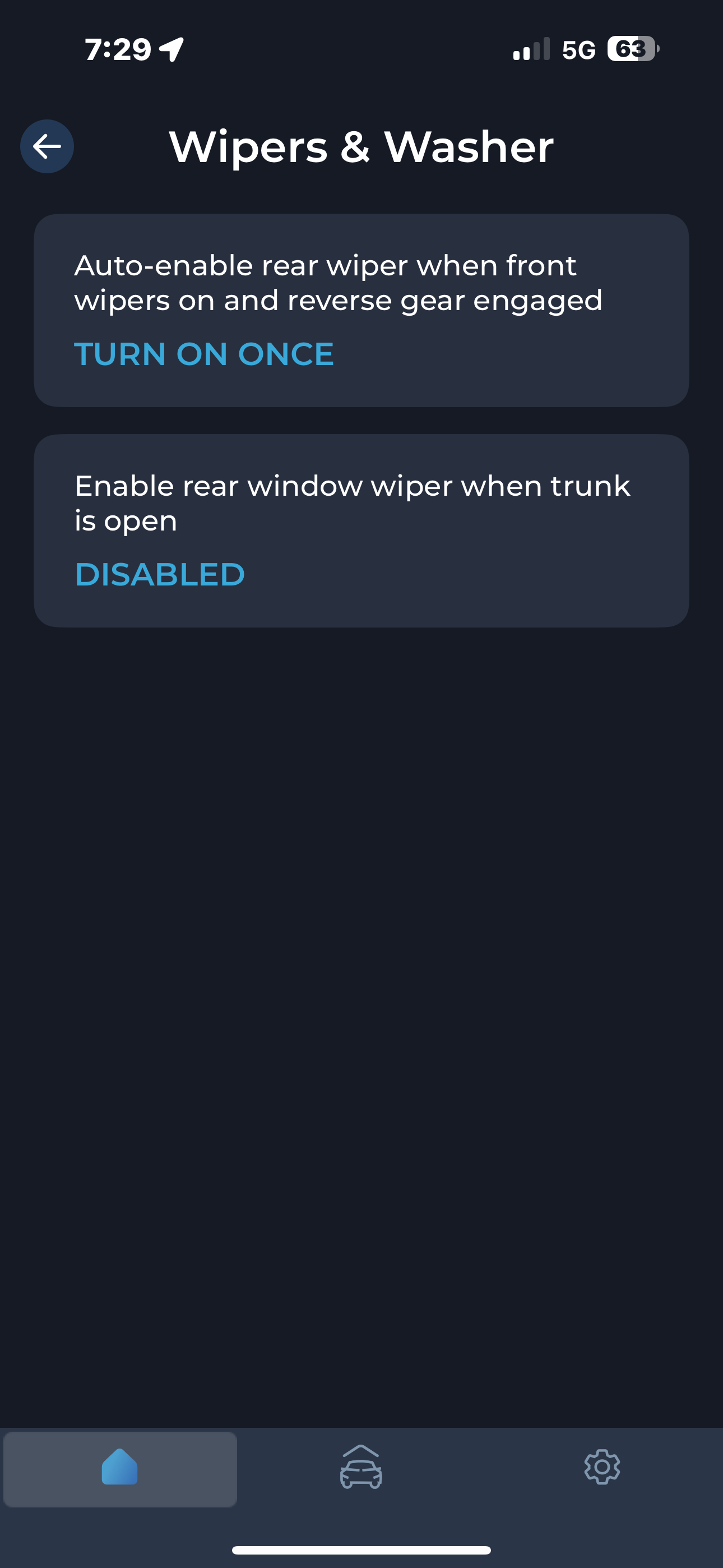Tap TURN ON ONCE for auto-enable rear wiper
The image size is (723, 1568).
coord(204,354)
